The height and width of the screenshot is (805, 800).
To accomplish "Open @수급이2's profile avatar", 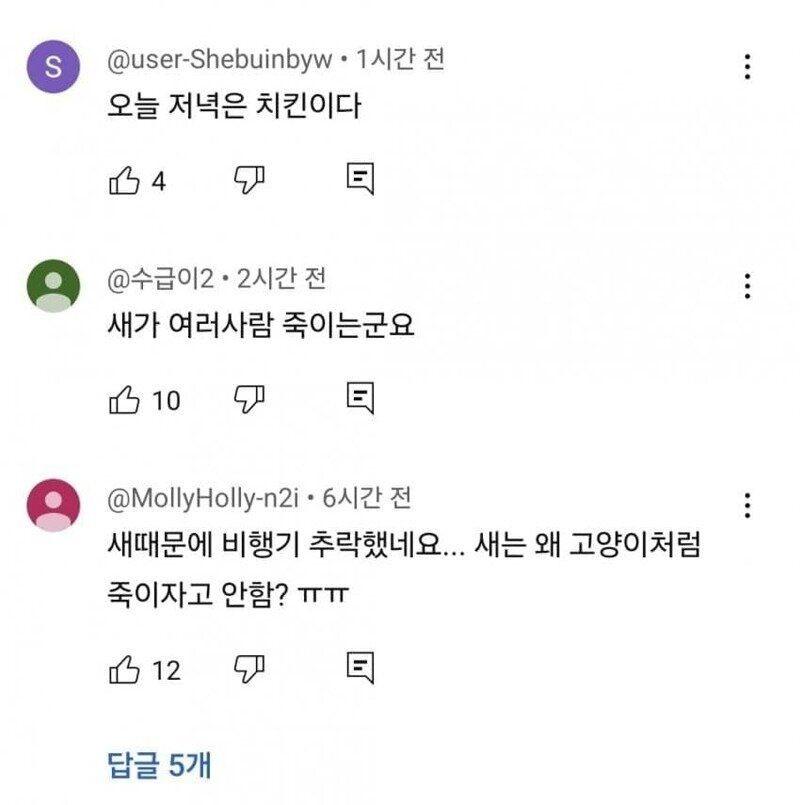I will (x=54, y=288).
